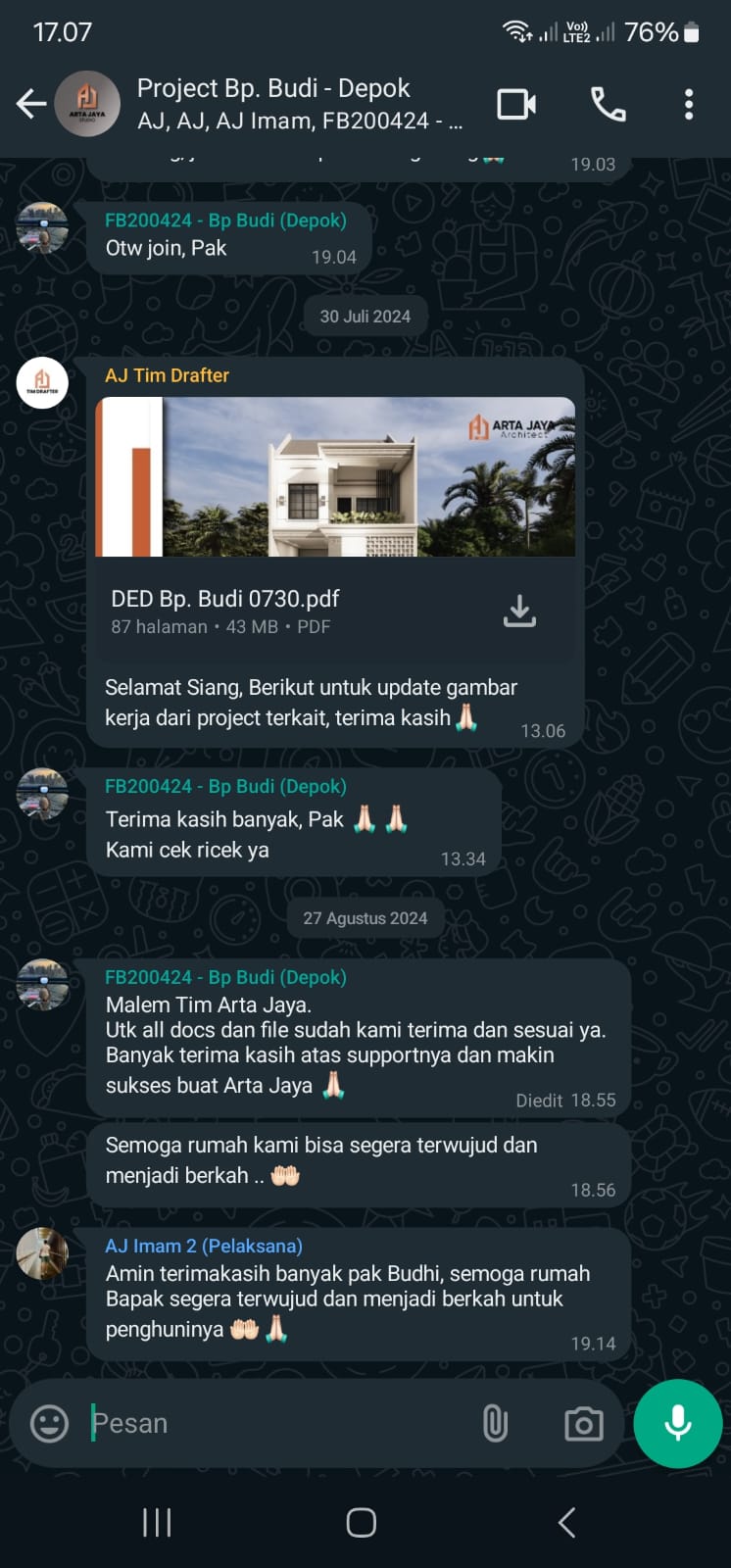Open the camera from message bar
Image resolution: width=731 pixels, height=1568 pixels.
pos(583,1423)
